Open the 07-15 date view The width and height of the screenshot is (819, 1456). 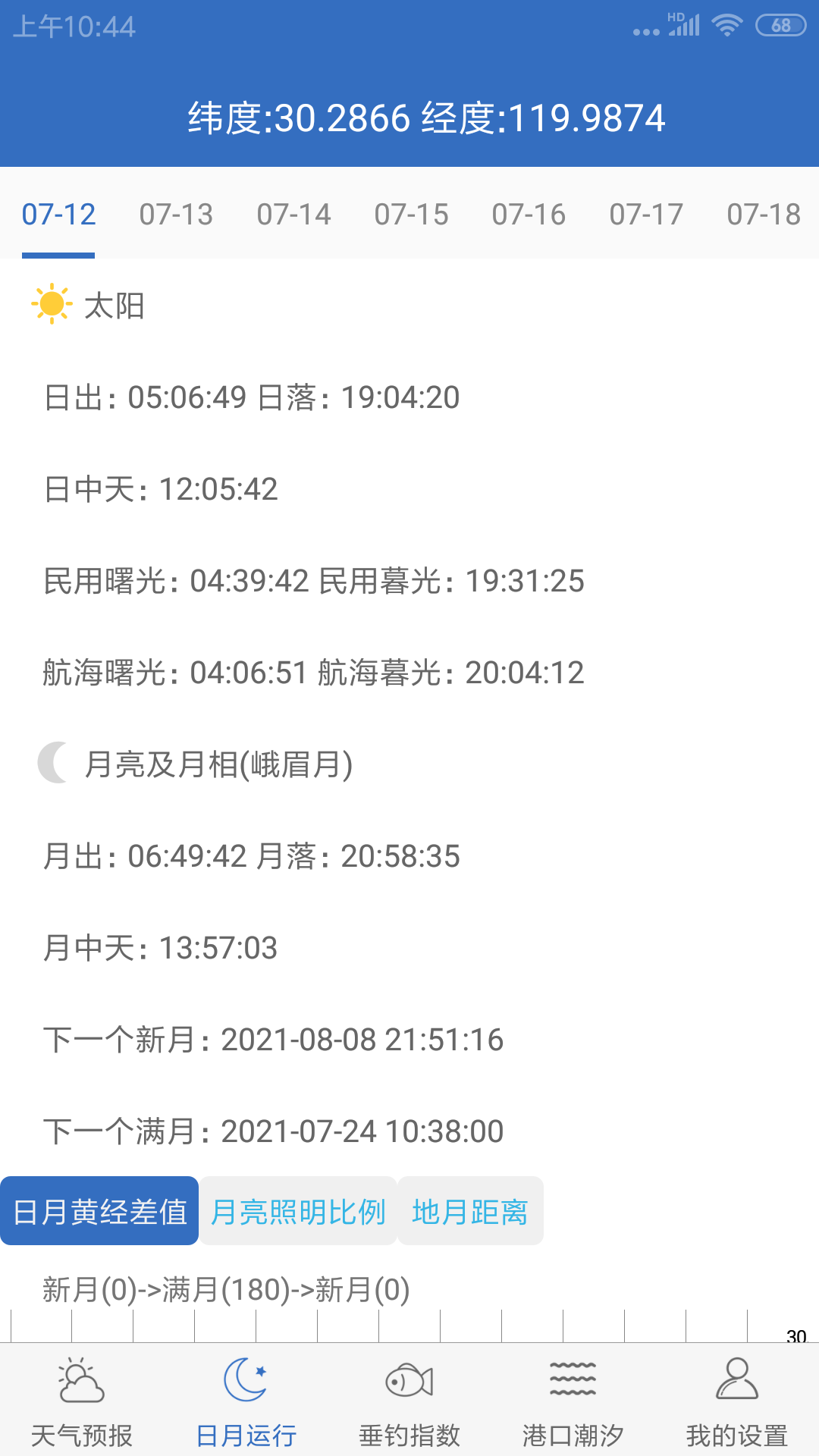pos(412,215)
